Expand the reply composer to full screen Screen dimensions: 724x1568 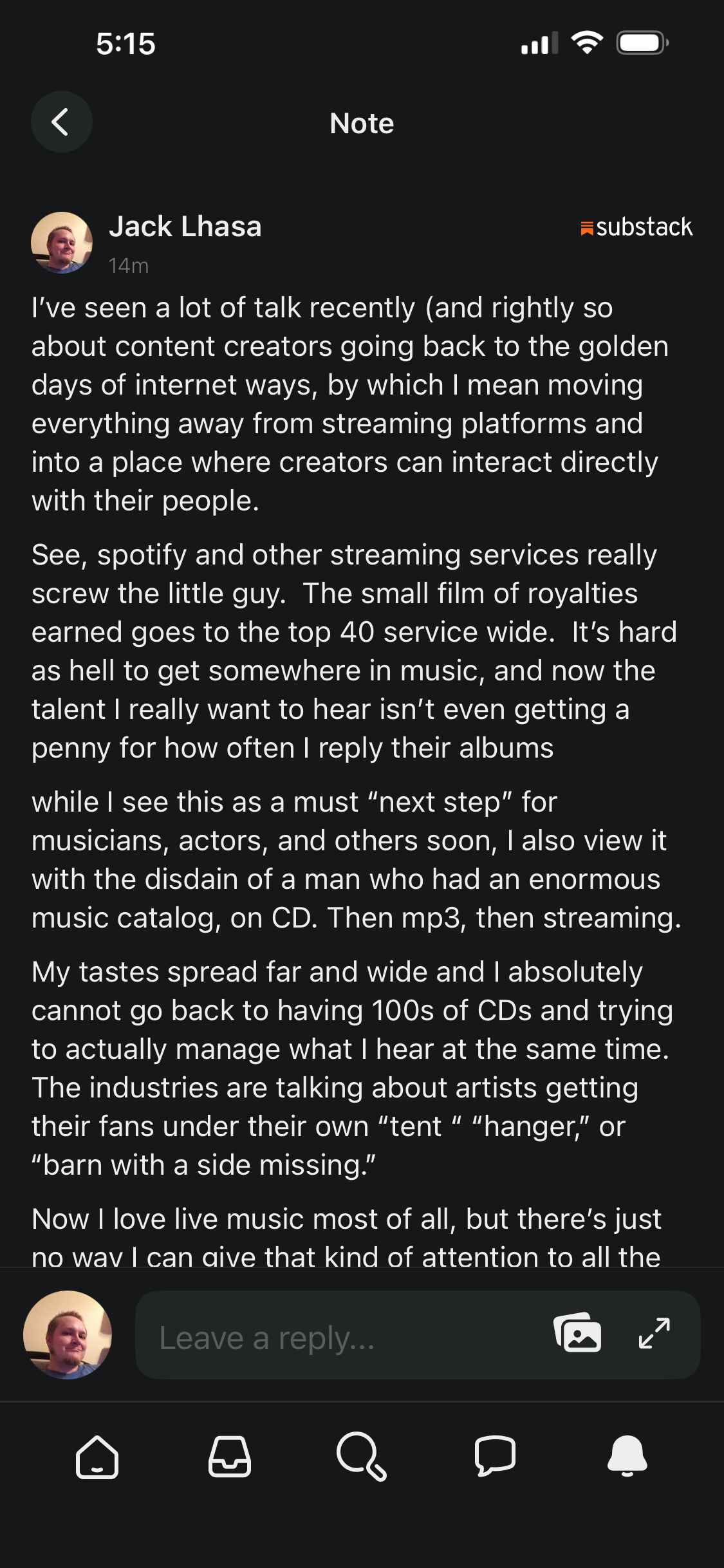pos(654,1334)
